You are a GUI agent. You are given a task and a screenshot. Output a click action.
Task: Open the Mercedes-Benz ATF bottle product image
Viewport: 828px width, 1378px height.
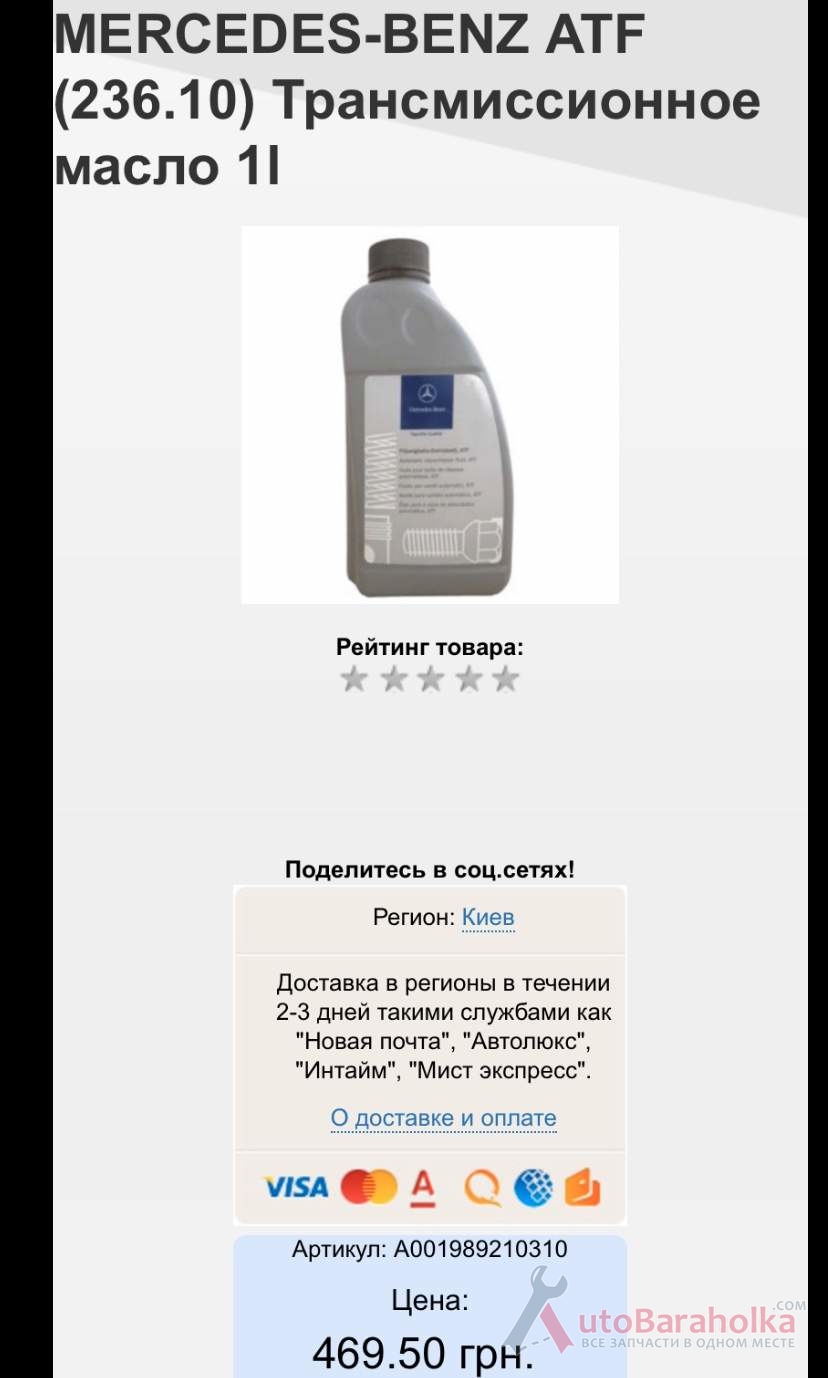pos(430,415)
